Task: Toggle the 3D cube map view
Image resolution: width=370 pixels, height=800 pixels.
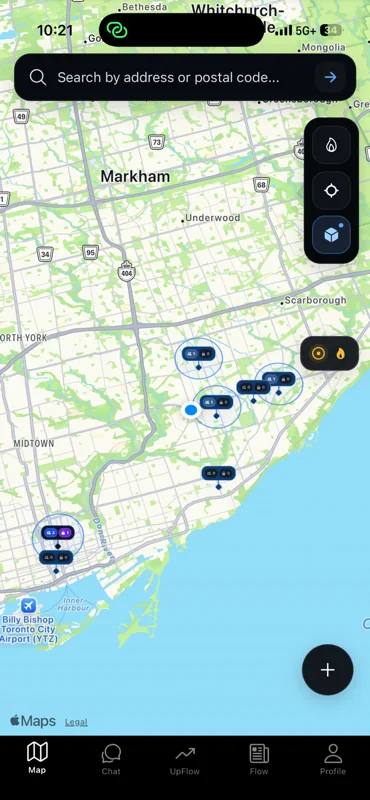Action: [x=331, y=235]
